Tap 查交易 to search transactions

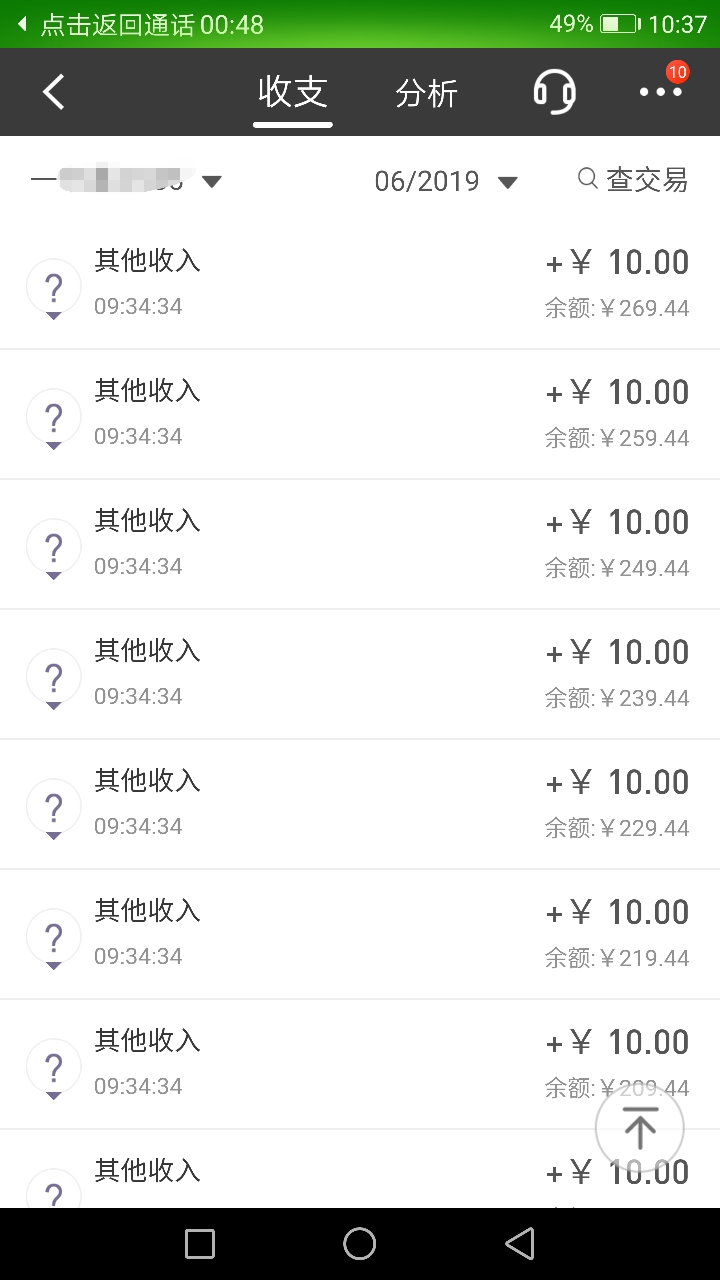(633, 180)
